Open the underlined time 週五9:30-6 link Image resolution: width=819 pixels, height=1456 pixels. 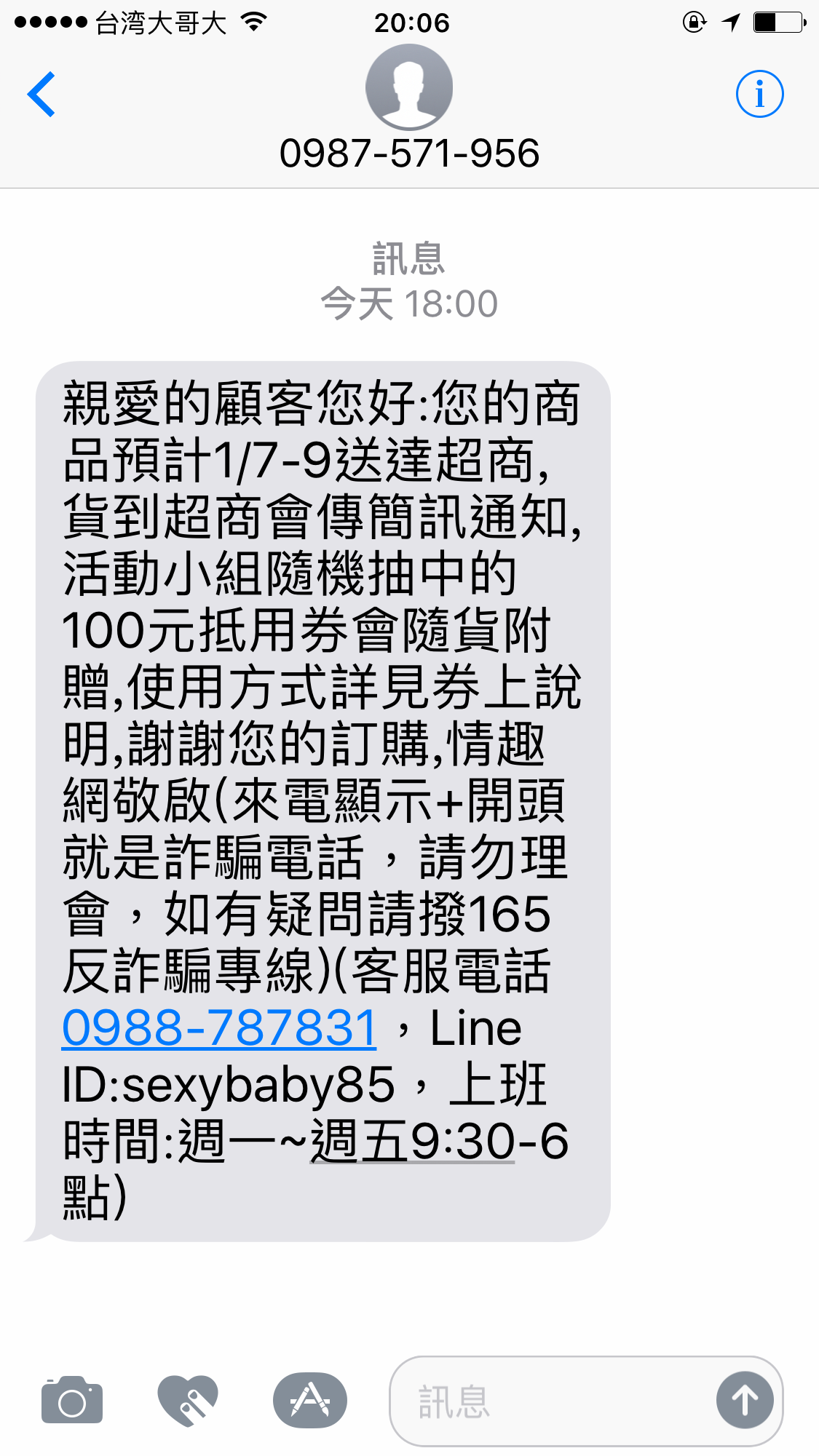412,1142
